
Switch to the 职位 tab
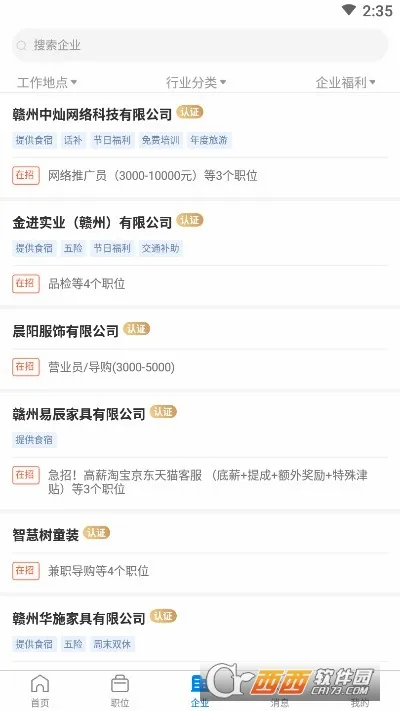point(120,691)
